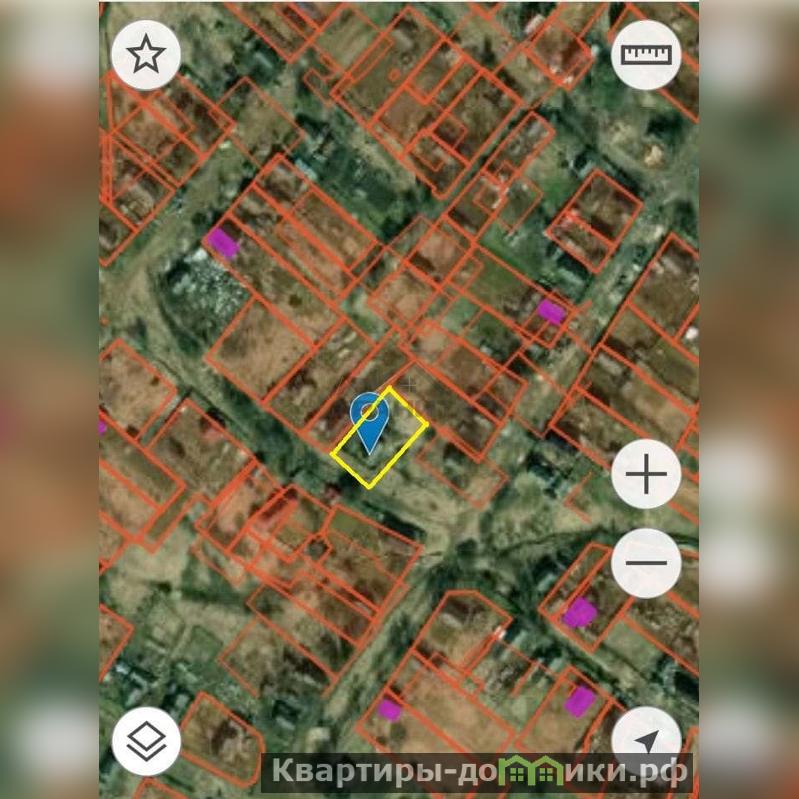The height and width of the screenshot is (799, 799).
Task: Center map on my location arrow
Action: [x=648, y=741]
